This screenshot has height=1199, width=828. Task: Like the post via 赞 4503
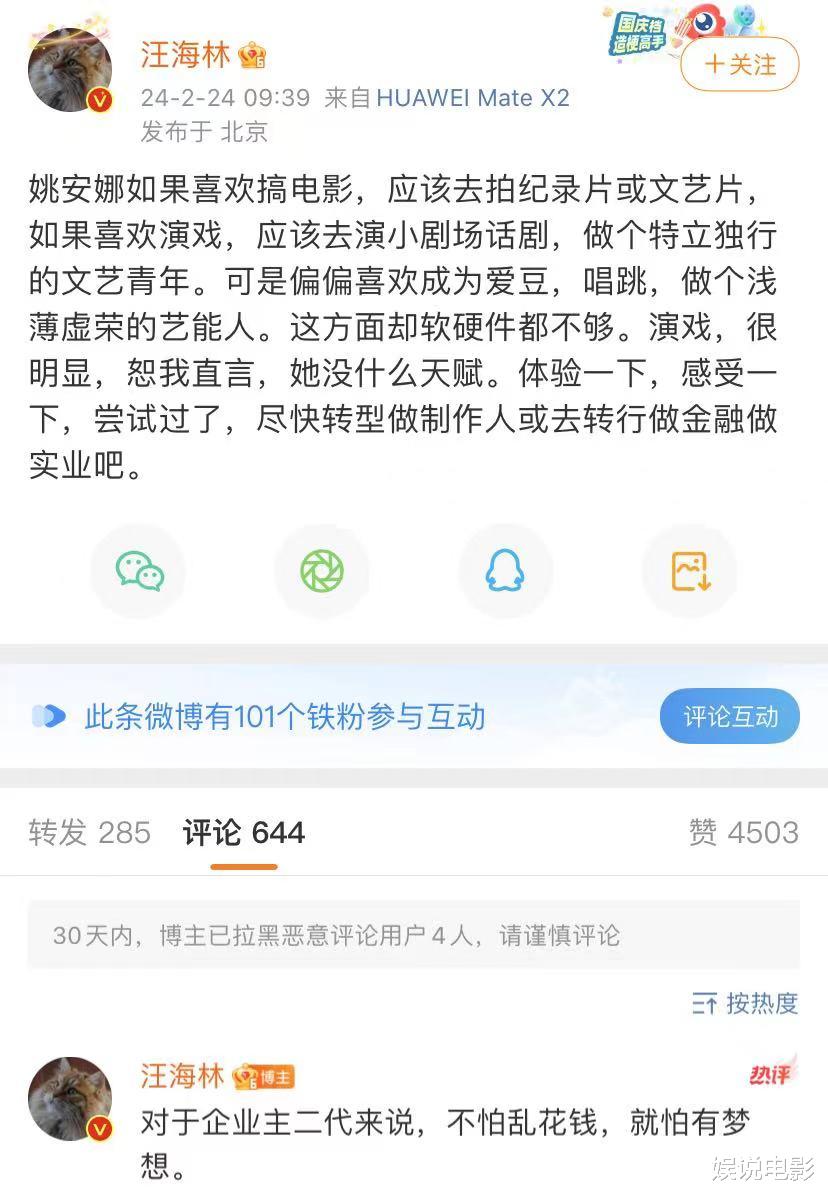click(x=745, y=832)
